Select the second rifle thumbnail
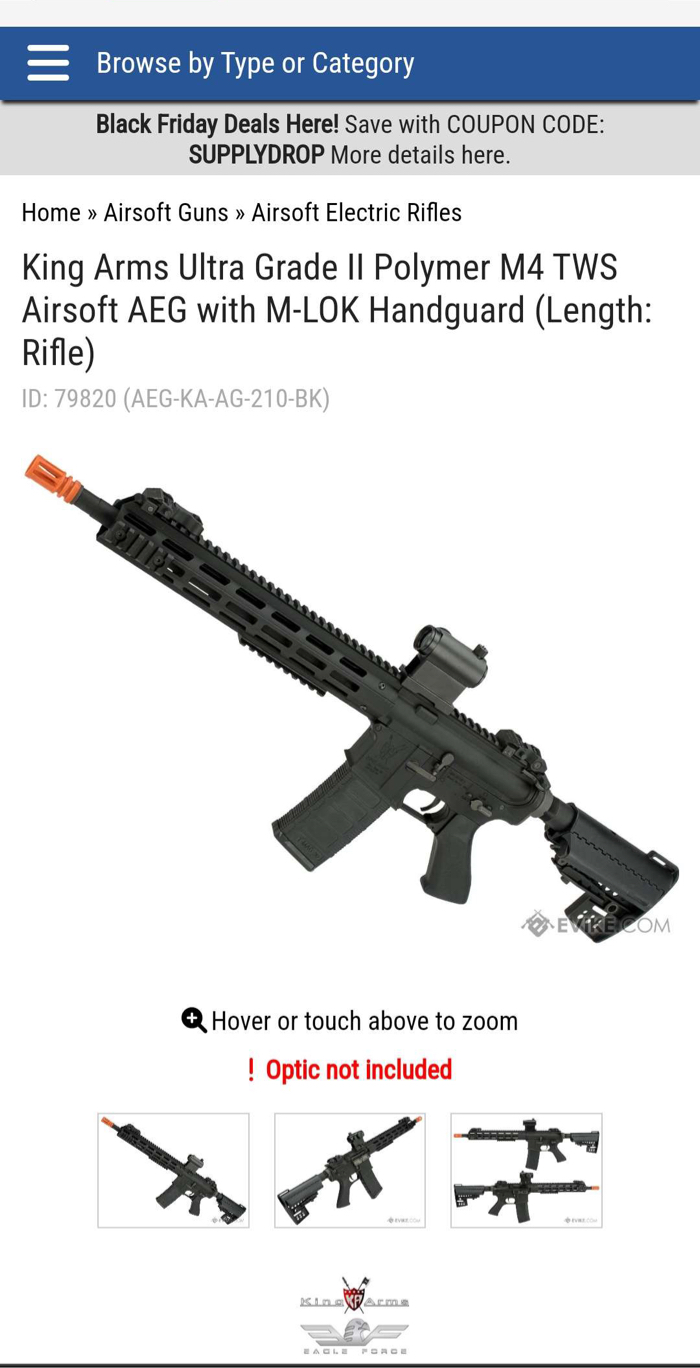The height and width of the screenshot is (1368, 700). point(350,1170)
